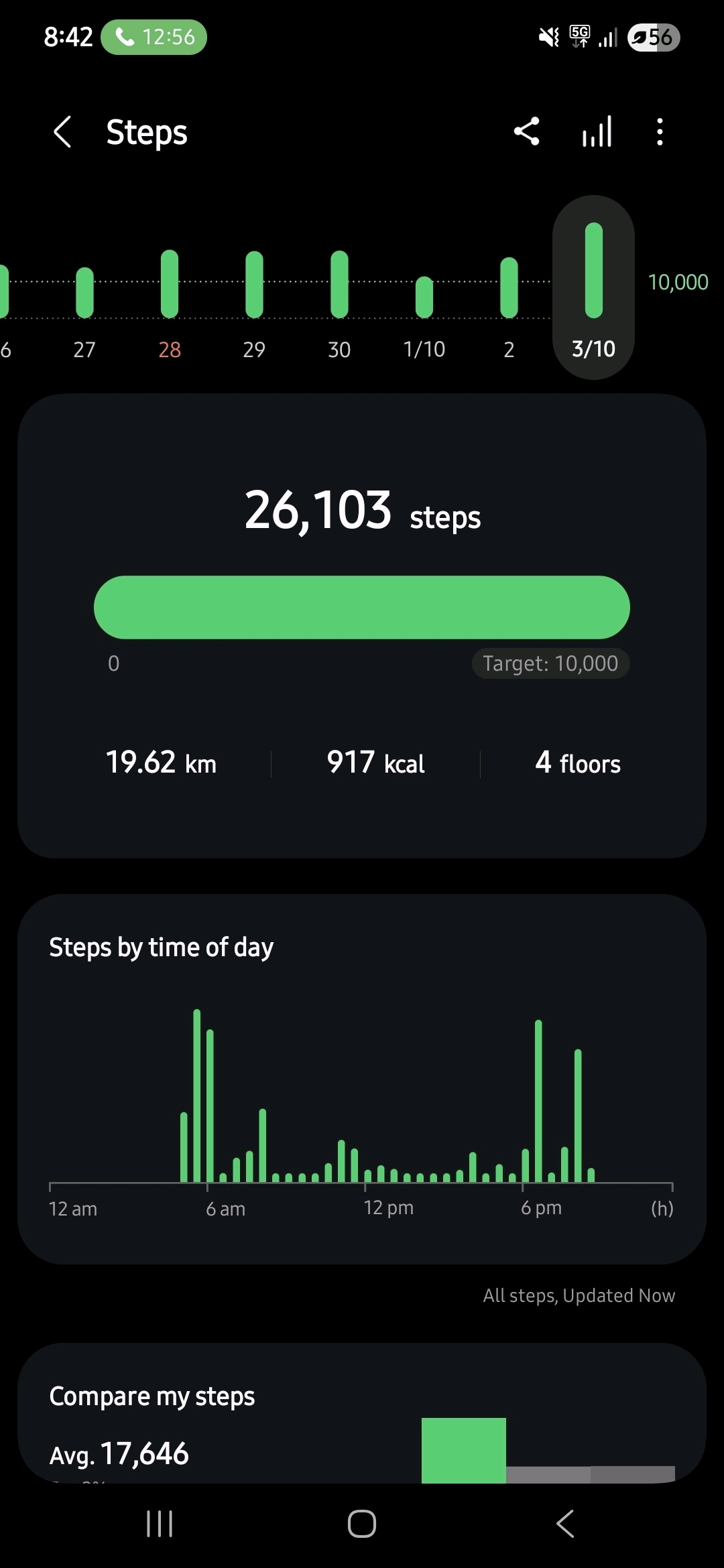The width and height of the screenshot is (724, 1568).
Task: Share today's step count
Action: click(x=526, y=132)
